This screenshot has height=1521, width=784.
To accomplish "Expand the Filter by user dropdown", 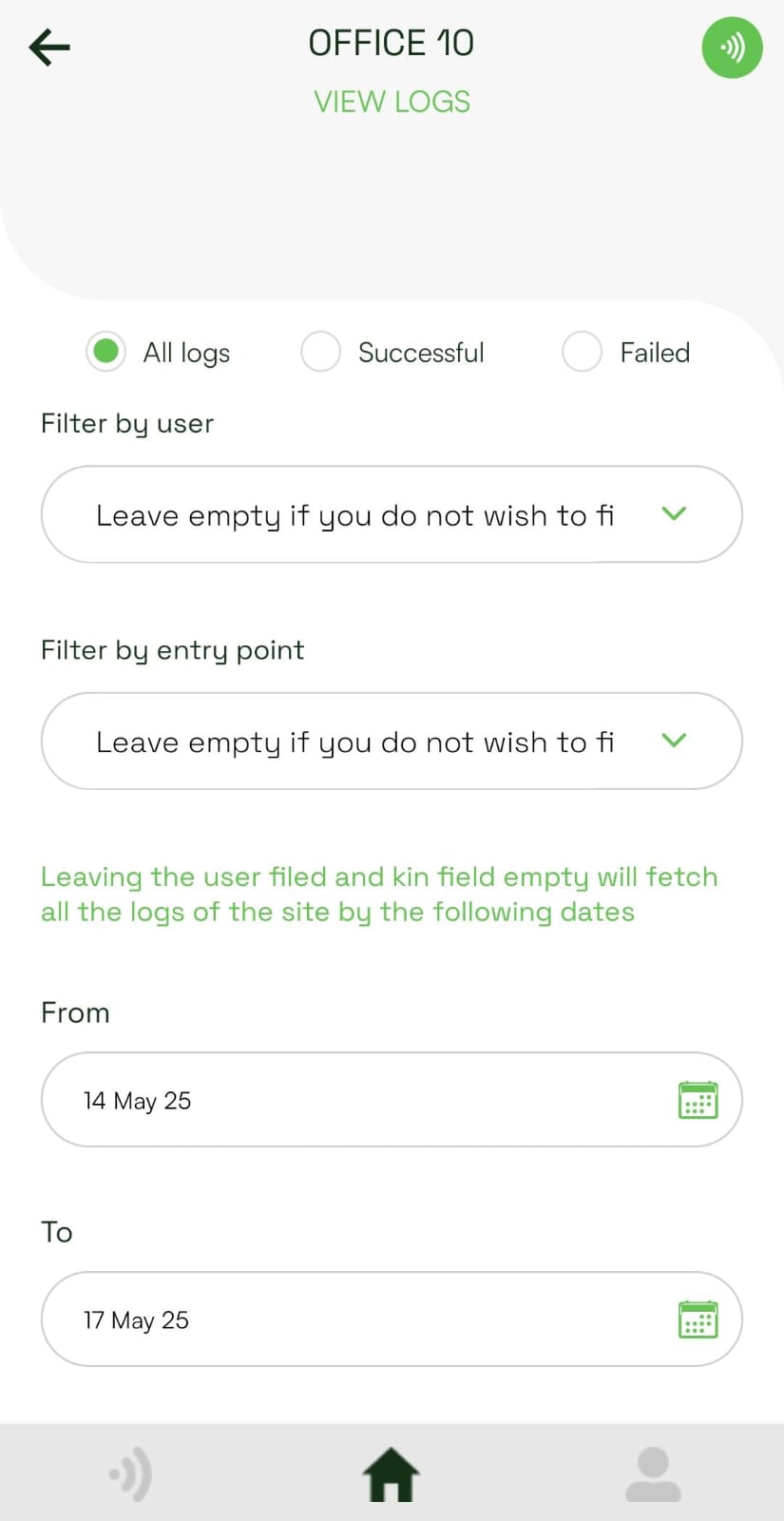I will coord(392,514).
